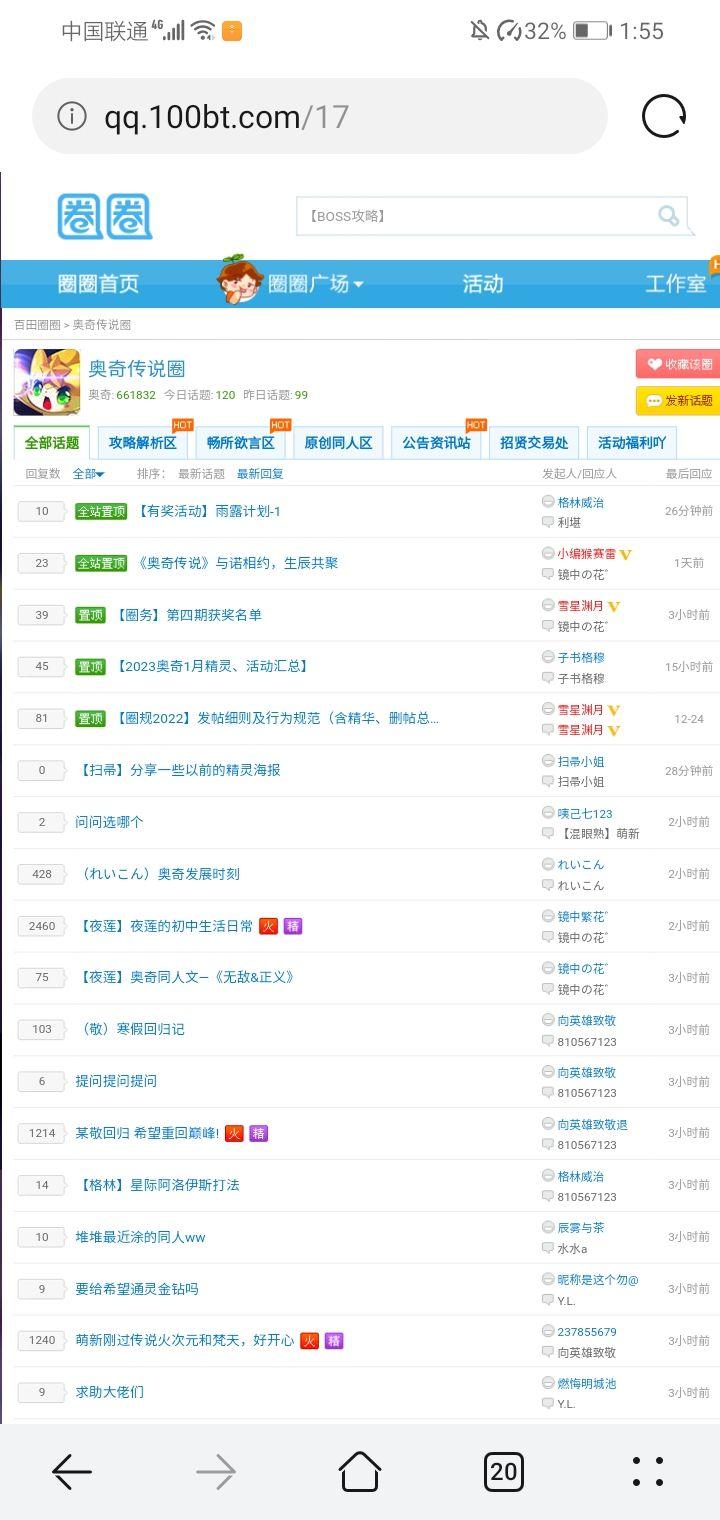
Task: Switch to the 畅所欲言区 tab
Action: coord(240,443)
